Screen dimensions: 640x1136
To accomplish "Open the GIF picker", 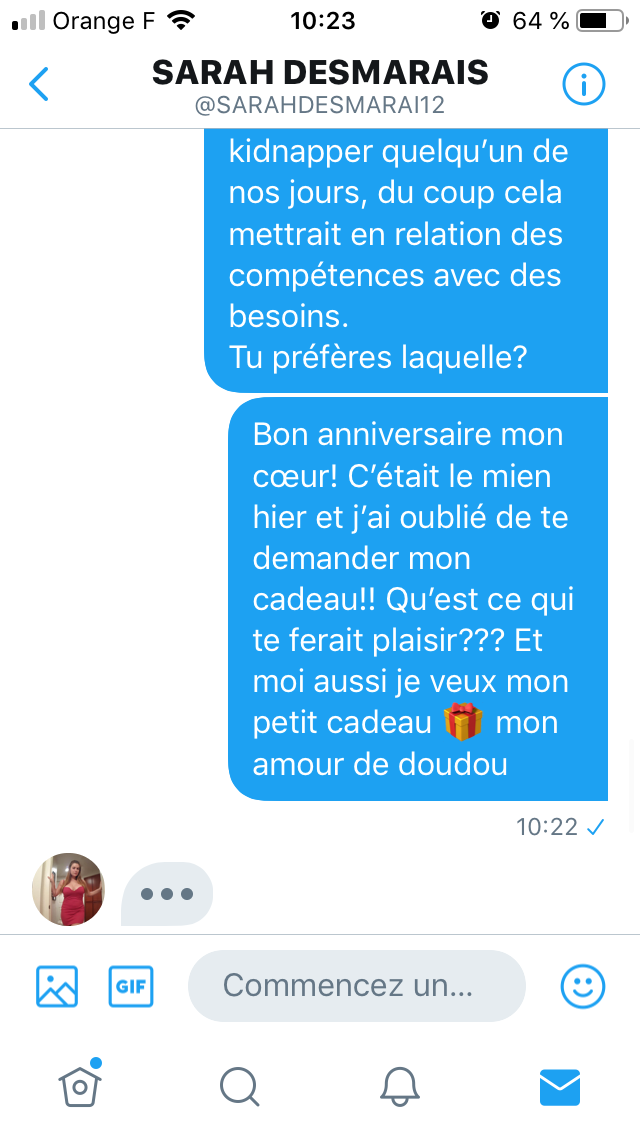I will point(131,986).
